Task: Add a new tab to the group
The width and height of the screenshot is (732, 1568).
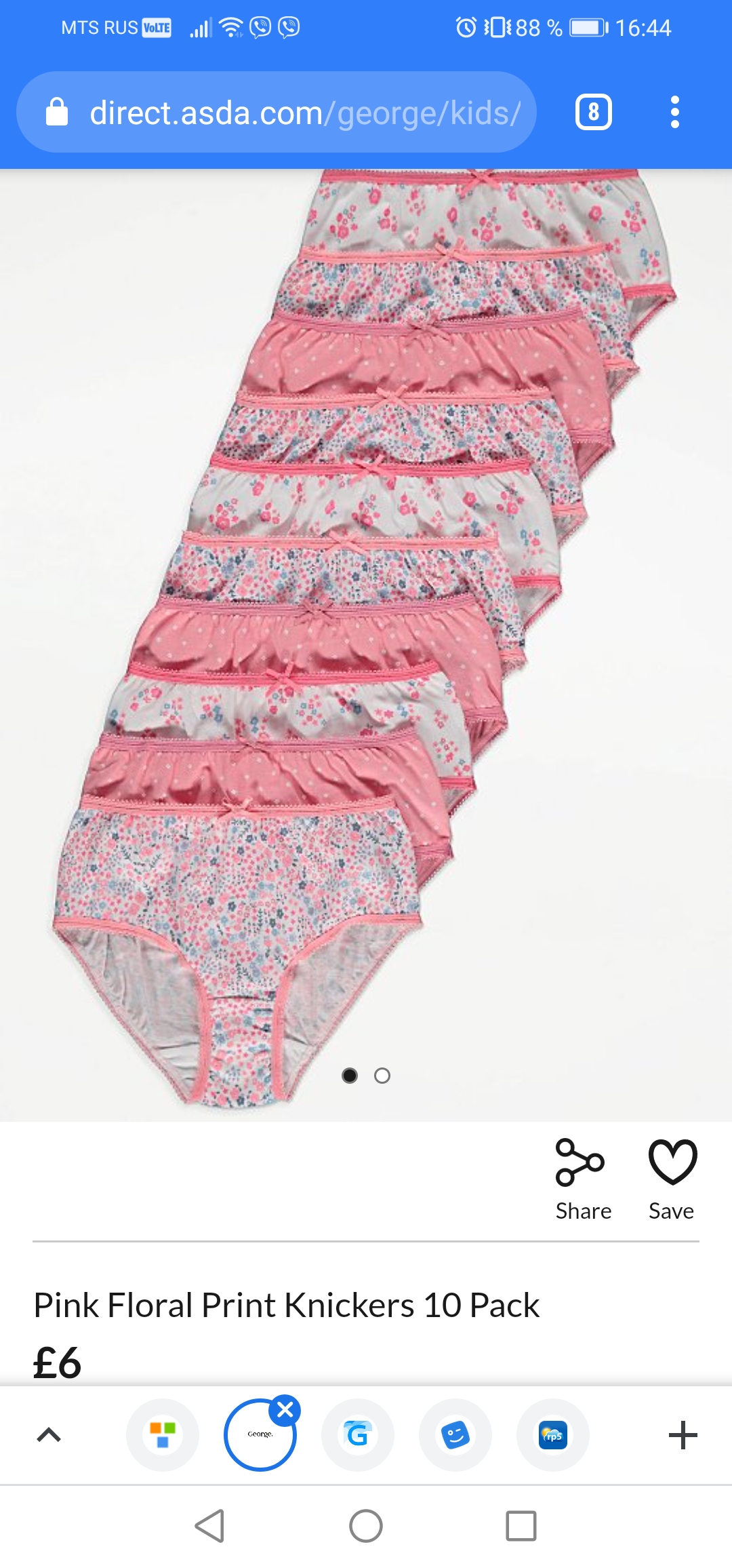Action: click(683, 1434)
